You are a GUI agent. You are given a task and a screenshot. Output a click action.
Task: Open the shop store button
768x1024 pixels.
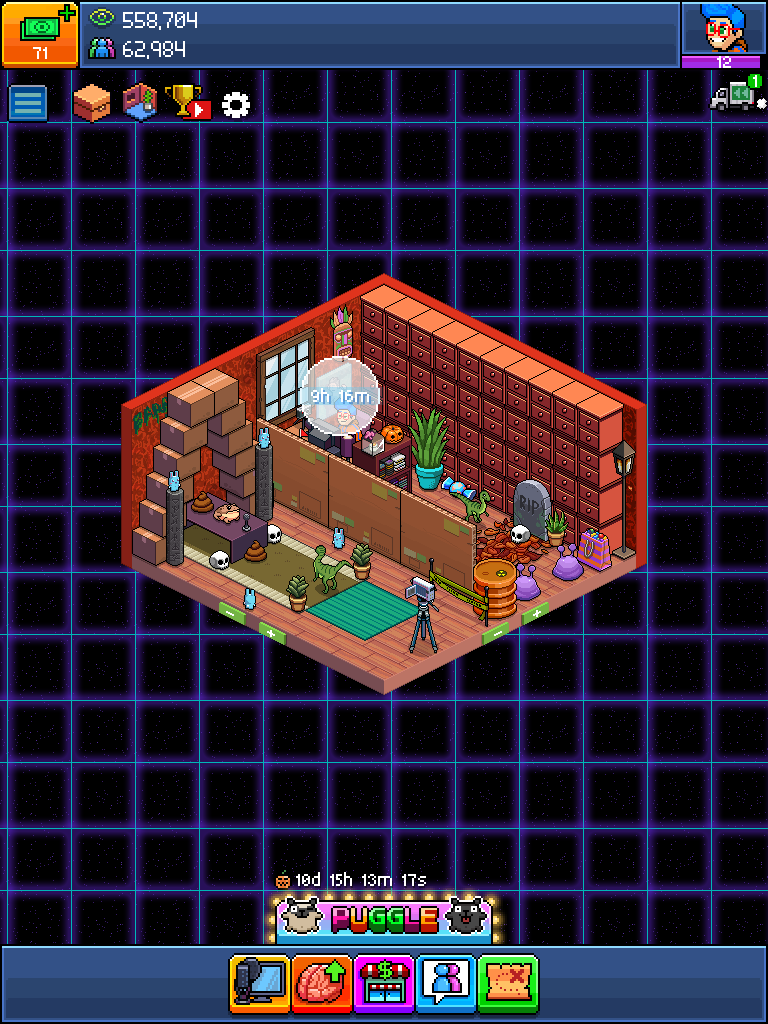click(384, 984)
